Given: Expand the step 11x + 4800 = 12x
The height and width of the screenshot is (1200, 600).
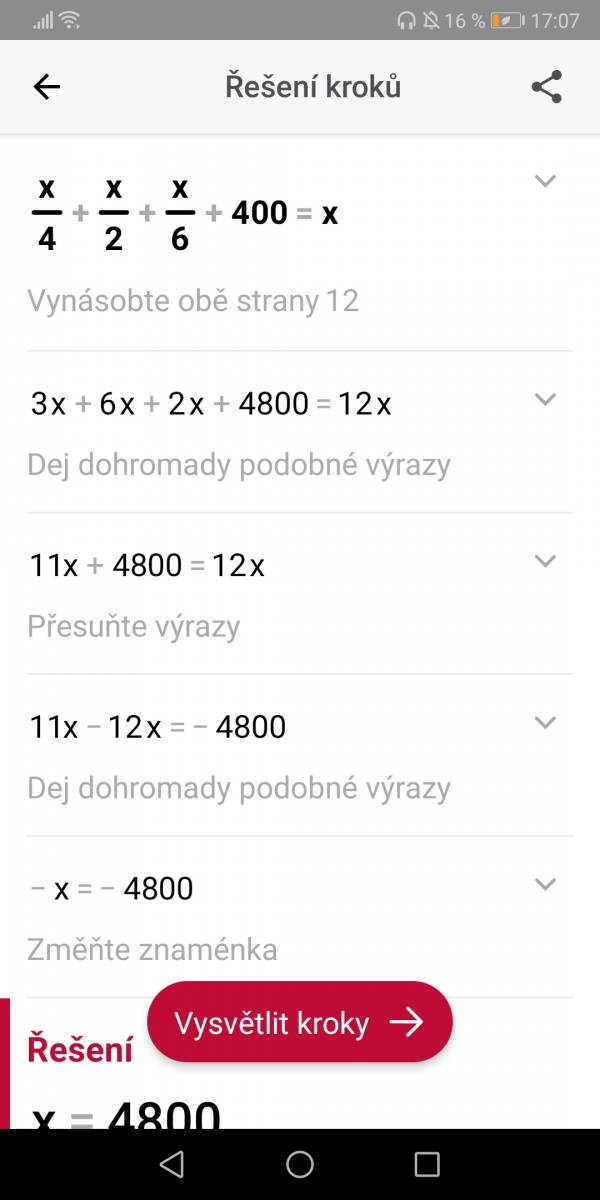Looking at the screenshot, I should 544,561.
